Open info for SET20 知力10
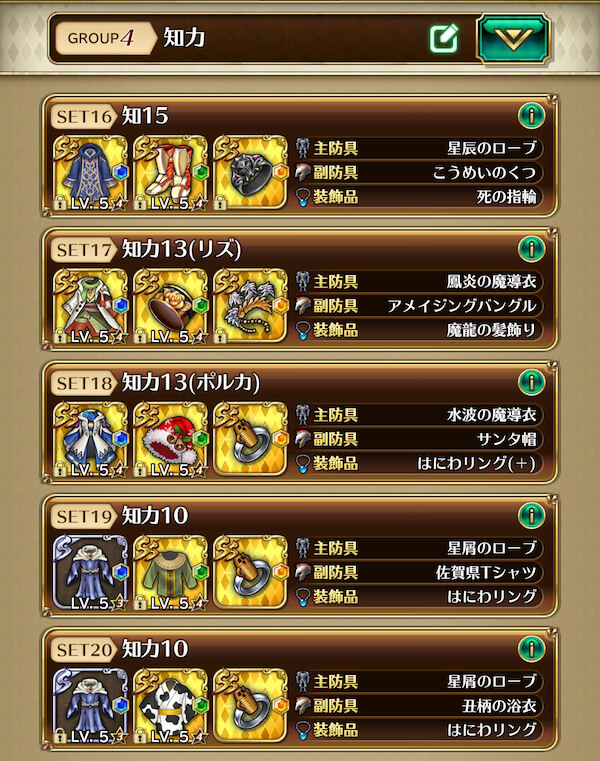This screenshot has width=600, height=761. (531, 648)
